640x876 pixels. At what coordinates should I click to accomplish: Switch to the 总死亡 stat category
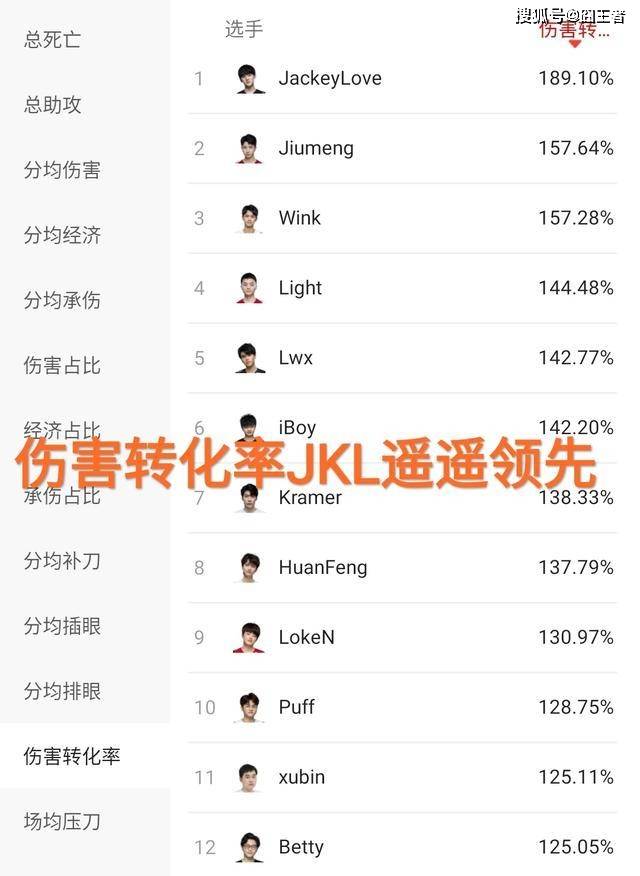(x=52, y=40)
